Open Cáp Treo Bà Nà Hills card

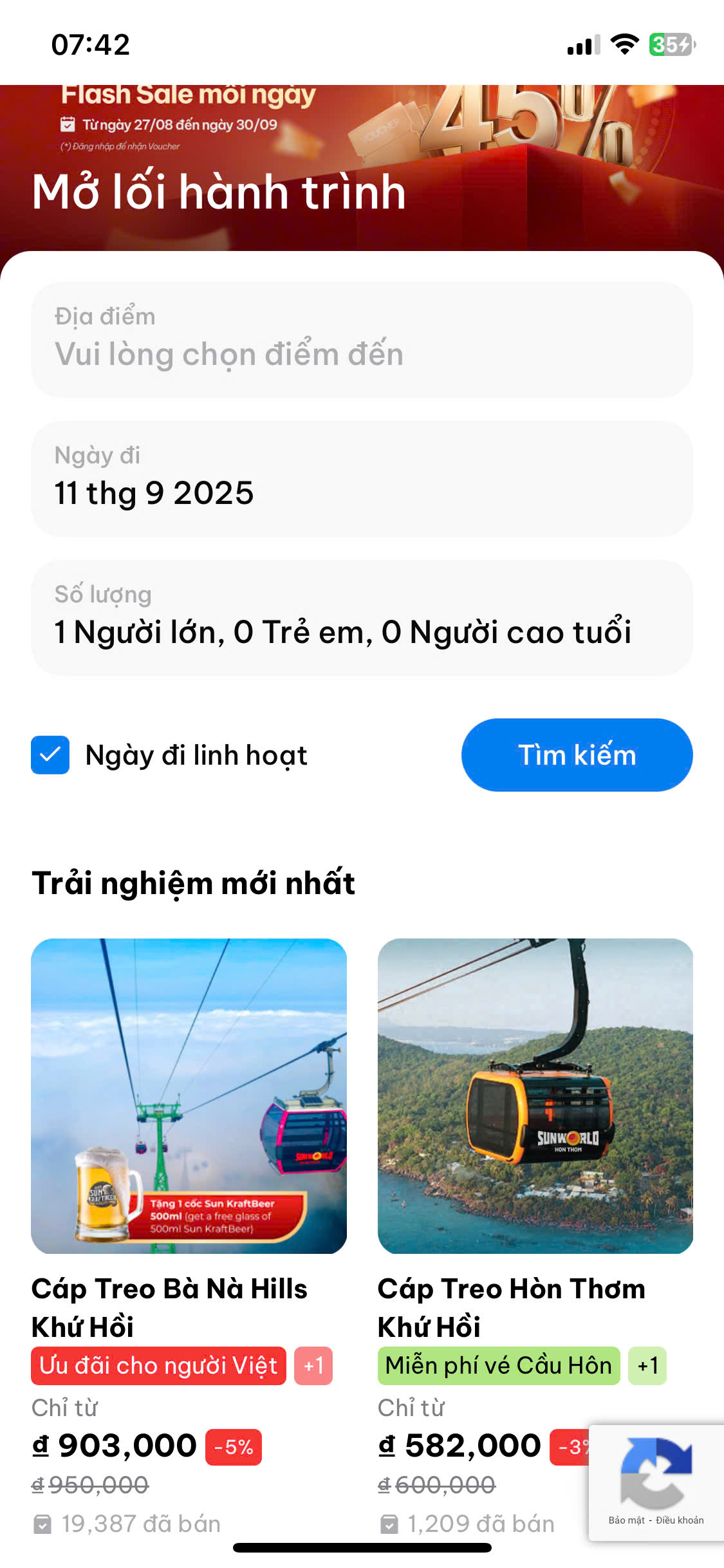point(189,1096)
